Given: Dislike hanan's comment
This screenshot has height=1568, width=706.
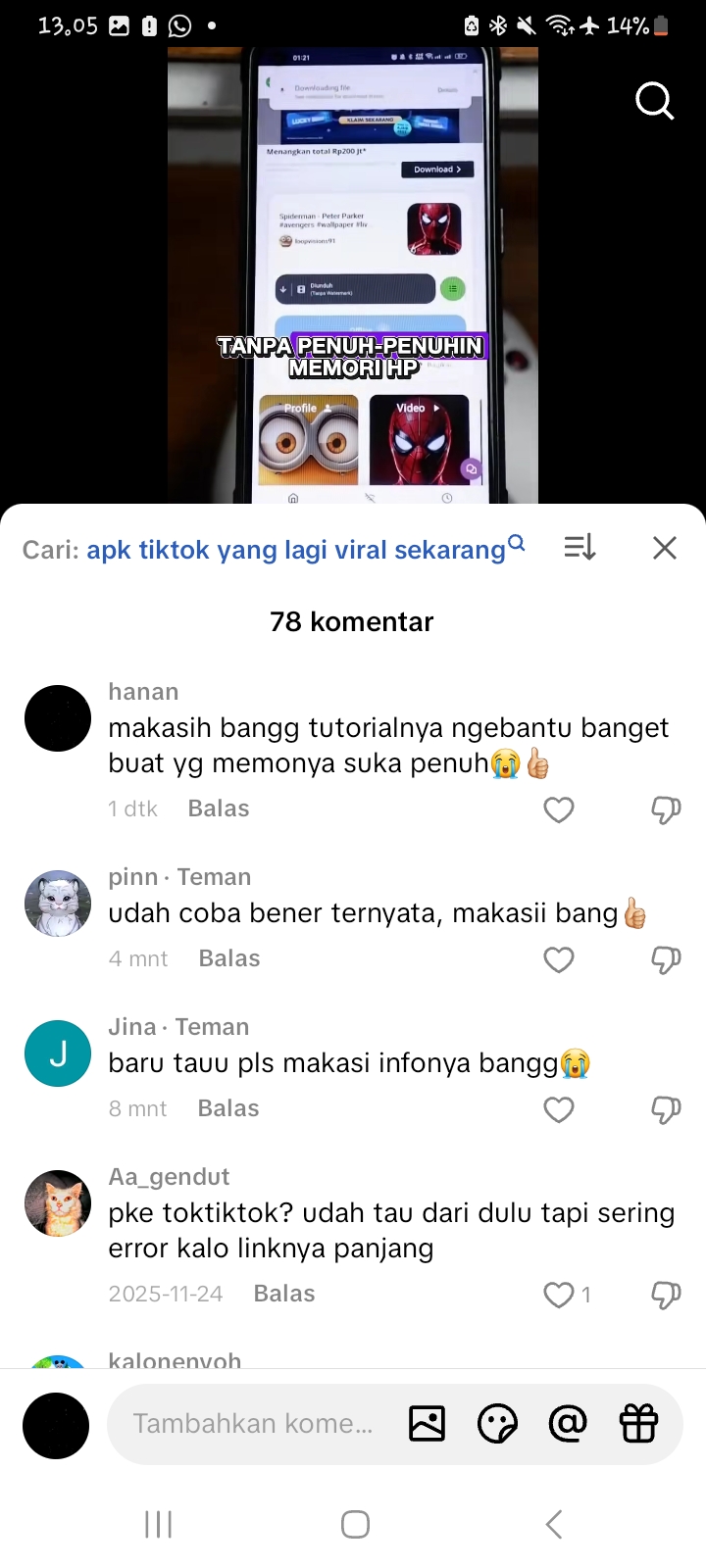Looking at the screenshot, I should click(x=666, y=810).
